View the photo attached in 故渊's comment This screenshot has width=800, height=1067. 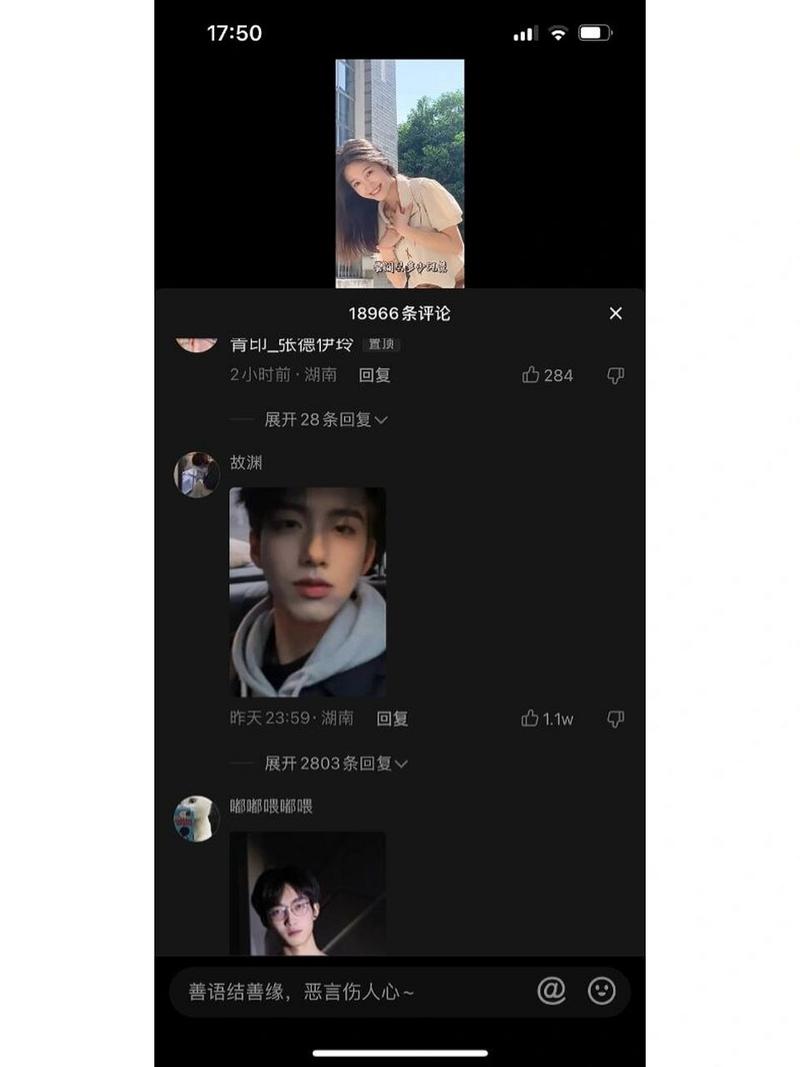[305, 590]
